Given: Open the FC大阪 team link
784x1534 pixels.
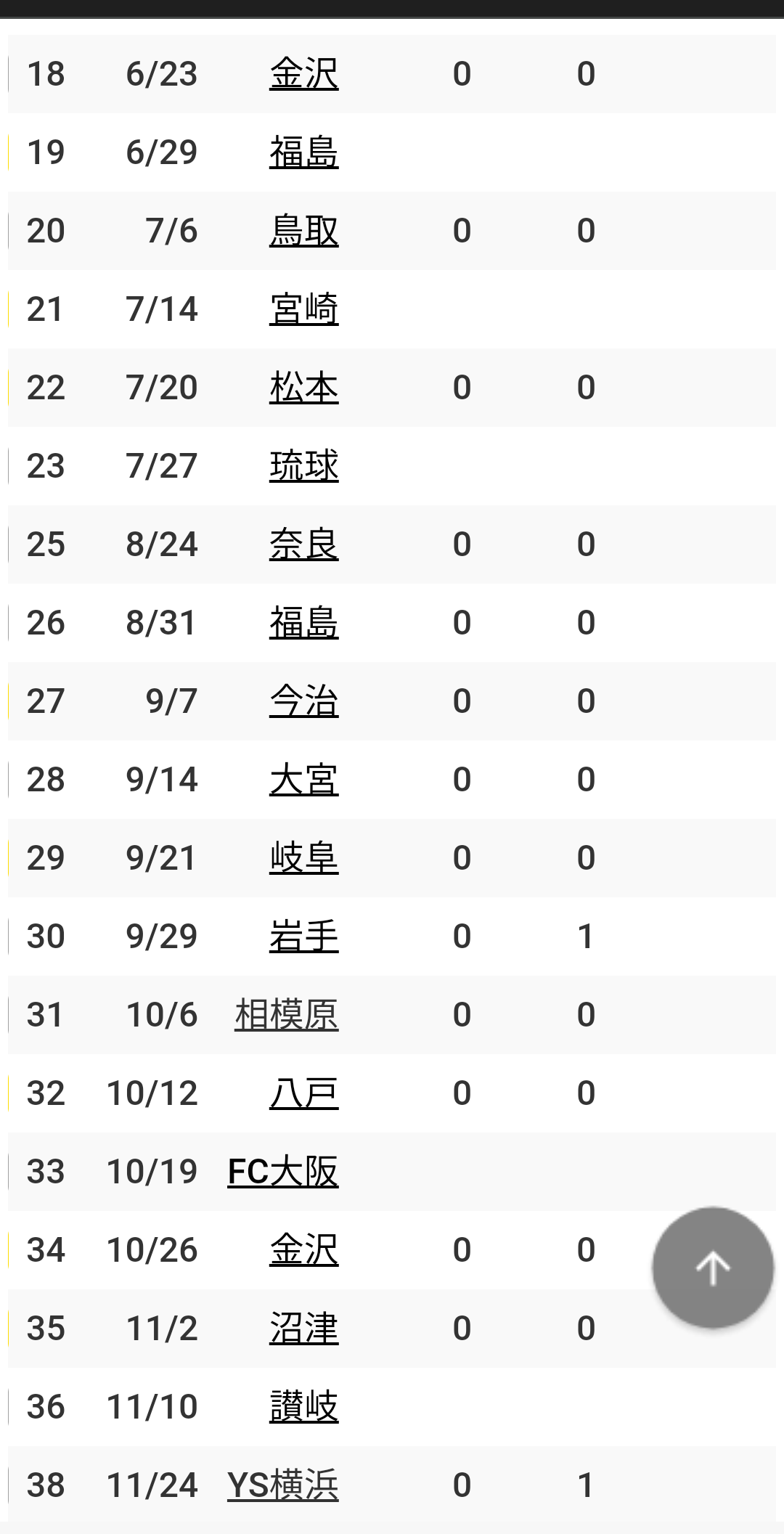Looking at the screenshot, I should (x=283, y=1172).
